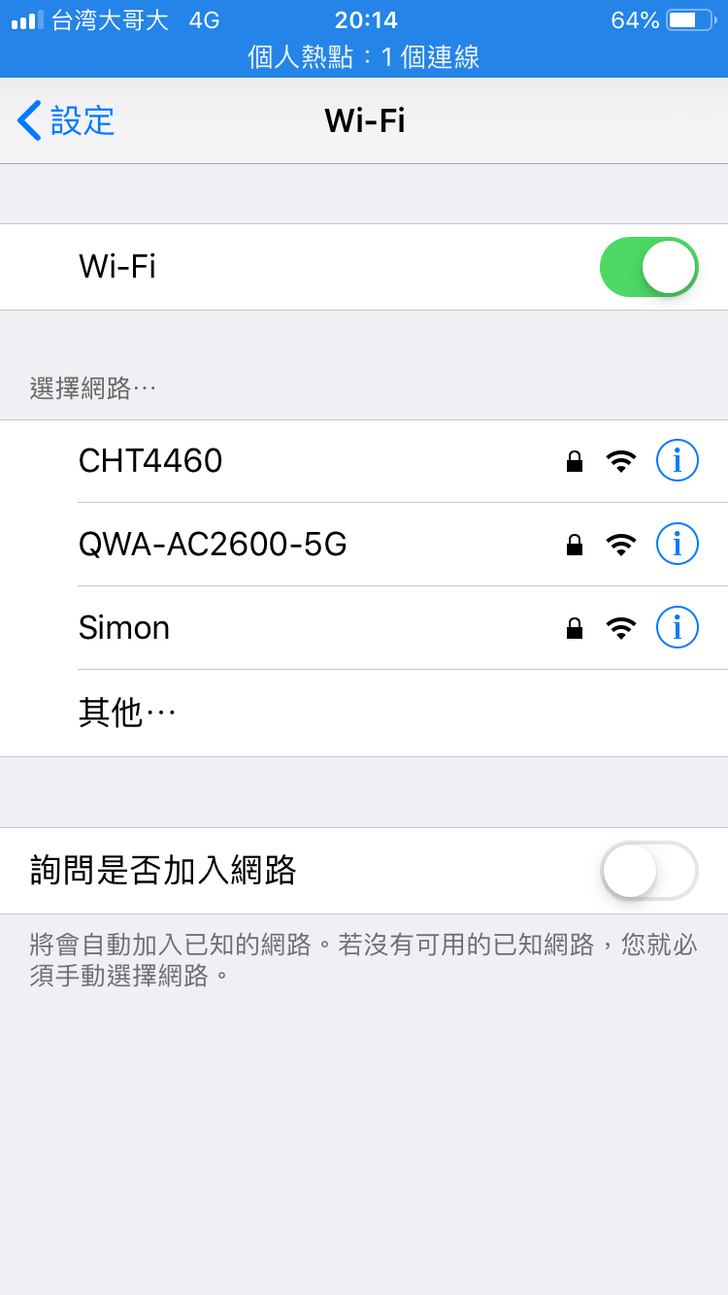Select the Simon network
728x1295 pixels.
124,628
